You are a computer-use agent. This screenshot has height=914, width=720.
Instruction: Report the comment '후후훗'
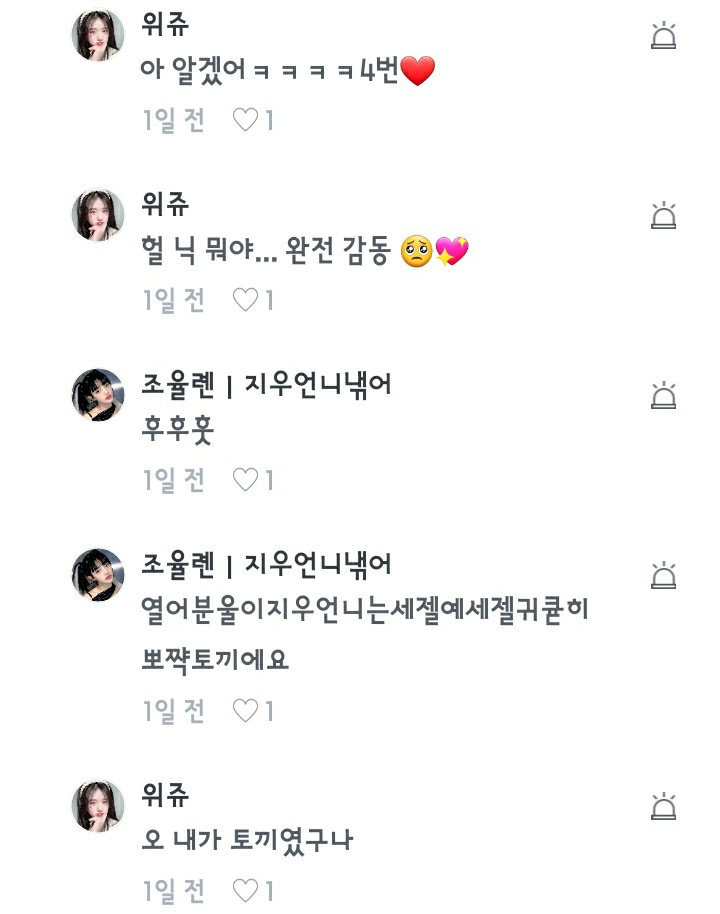pos(664,396)
